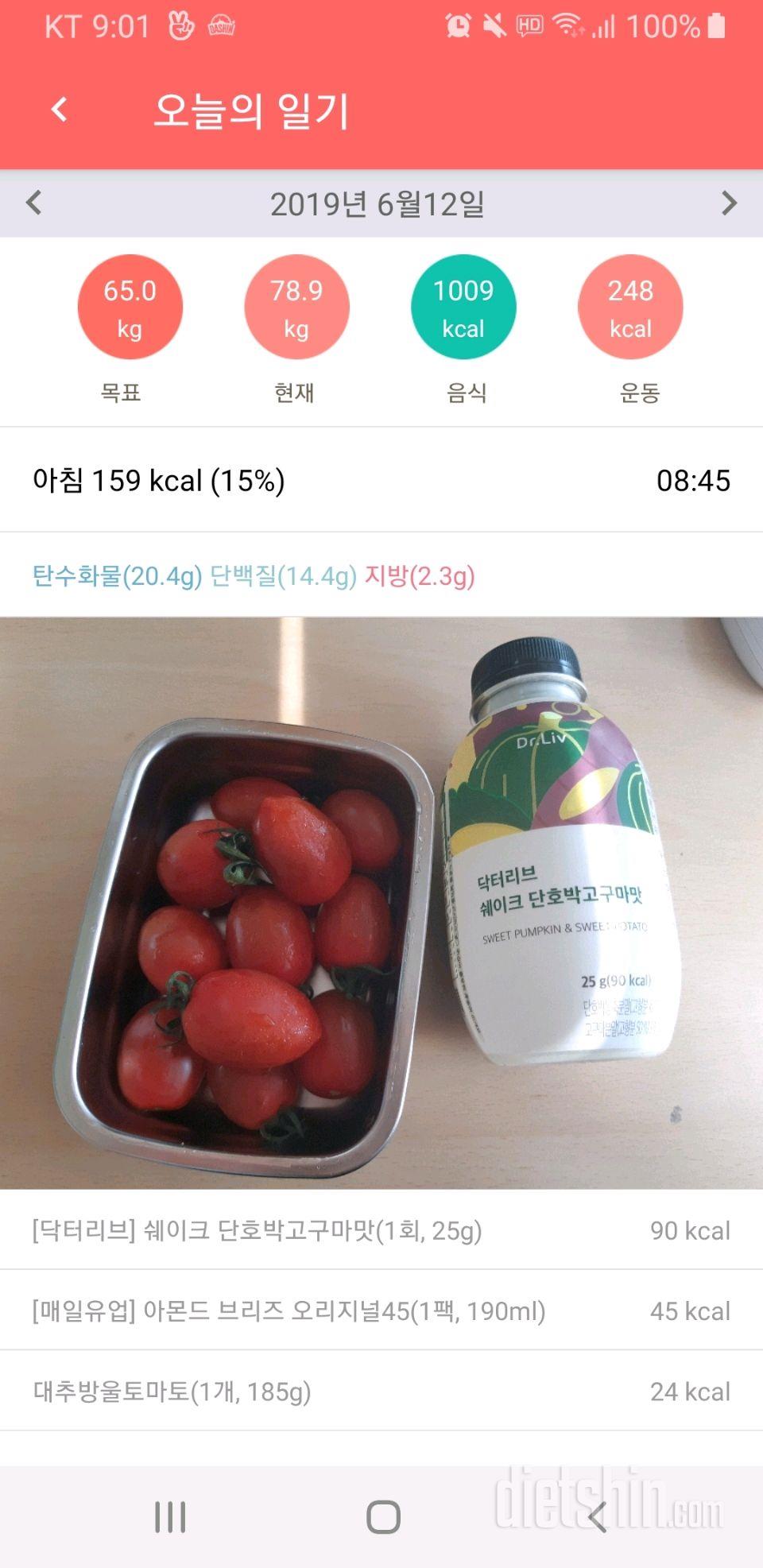Go to the previous day's diary
This screenshot has width=763, height=1568.
tap(33, 203)
